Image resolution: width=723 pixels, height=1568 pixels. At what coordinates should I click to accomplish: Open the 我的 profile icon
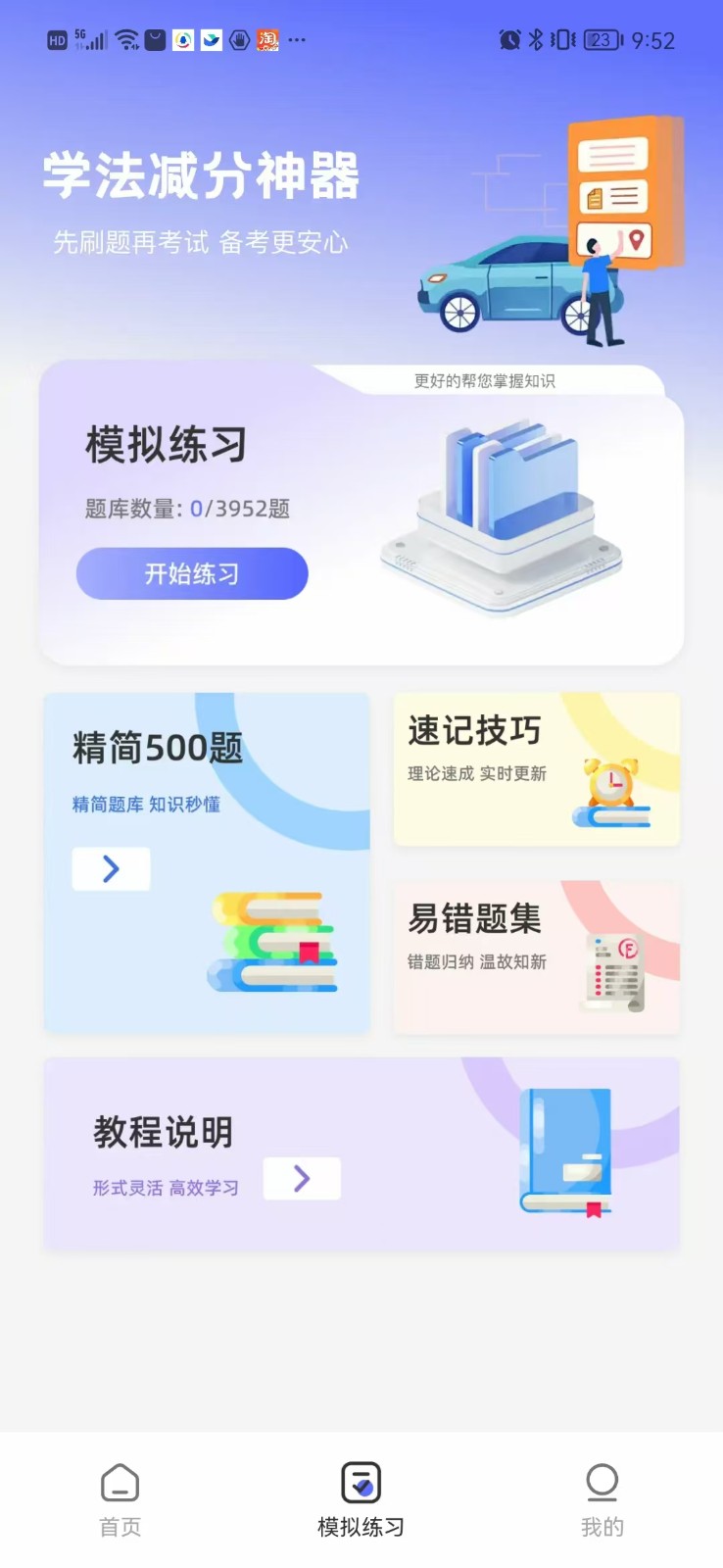tap(602, 1483)
